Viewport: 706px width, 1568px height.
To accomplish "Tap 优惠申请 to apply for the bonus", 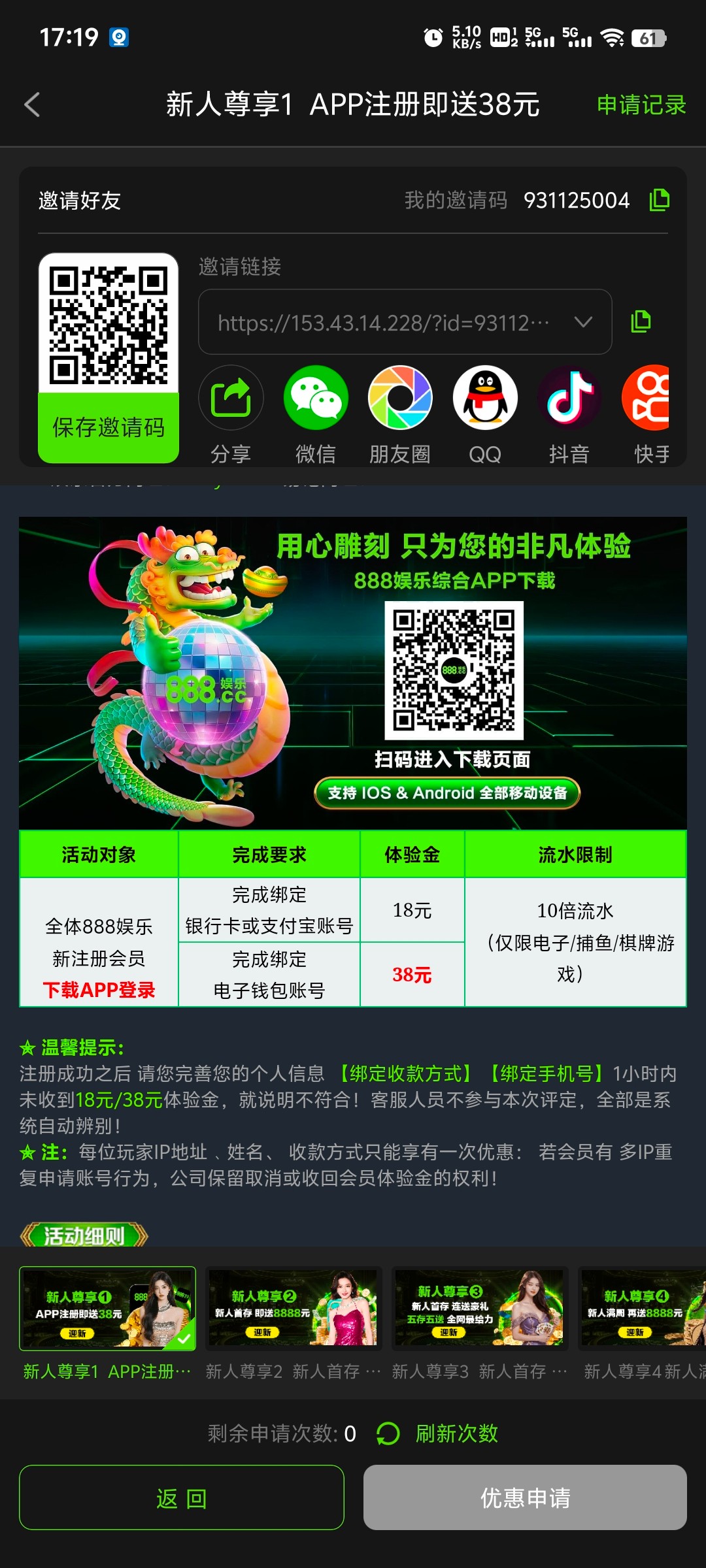I will [x=525, y=1497].
